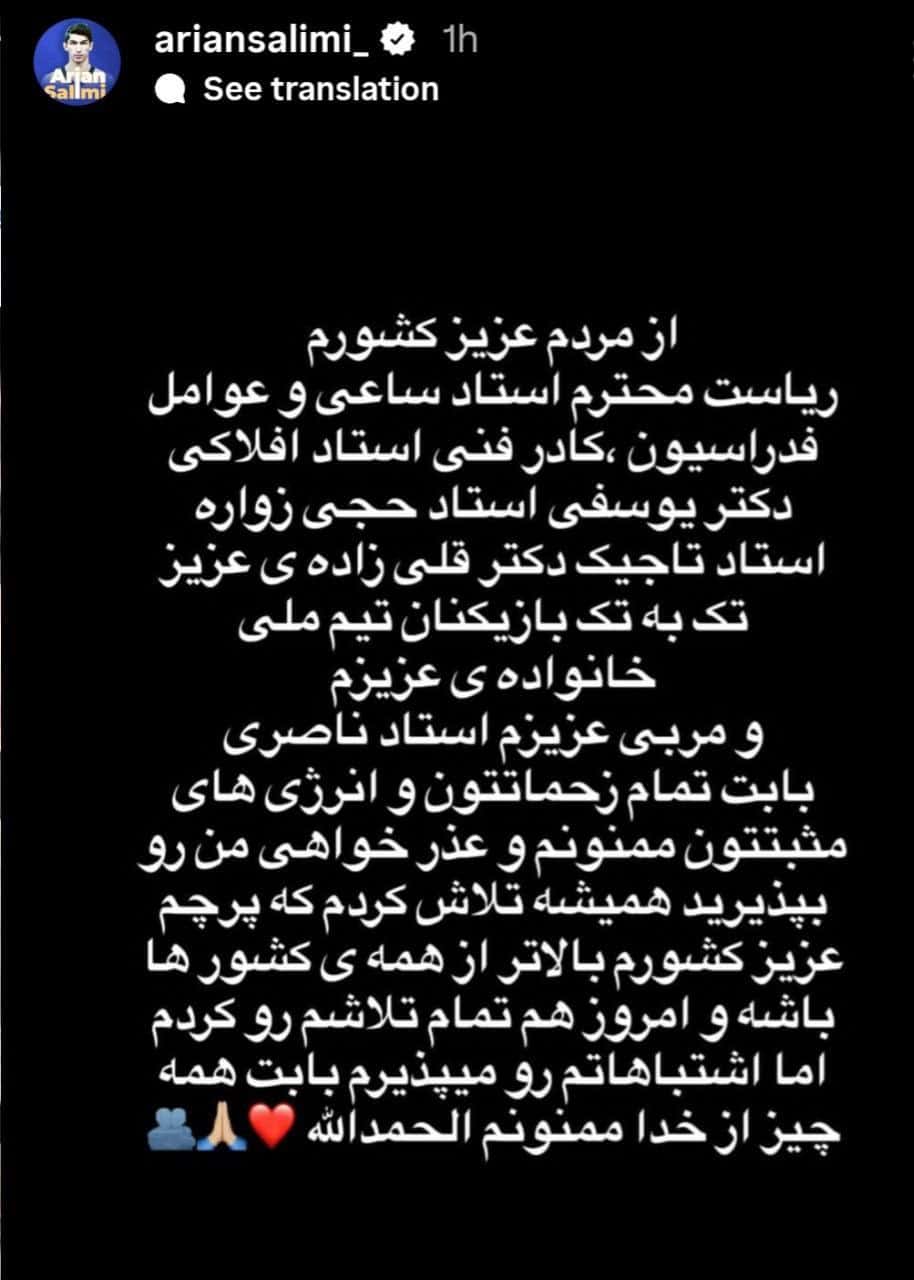Tap See translation for this story
This screenshot has height=1280, width=914.
(x=320, y=89)
